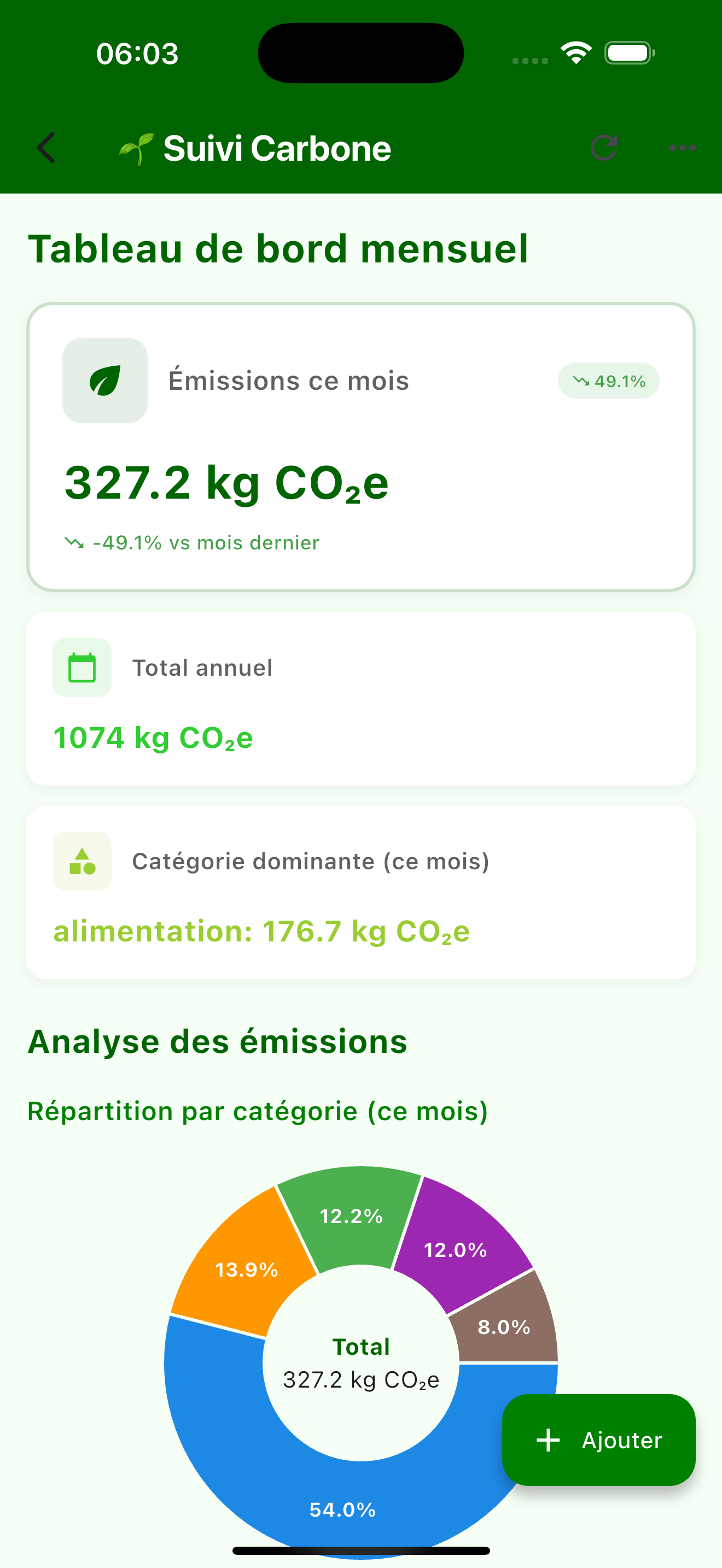Tap the 'alimentation: 176.7 kg CO₂e' value
722x1568 pixels.
pos(261,930)
